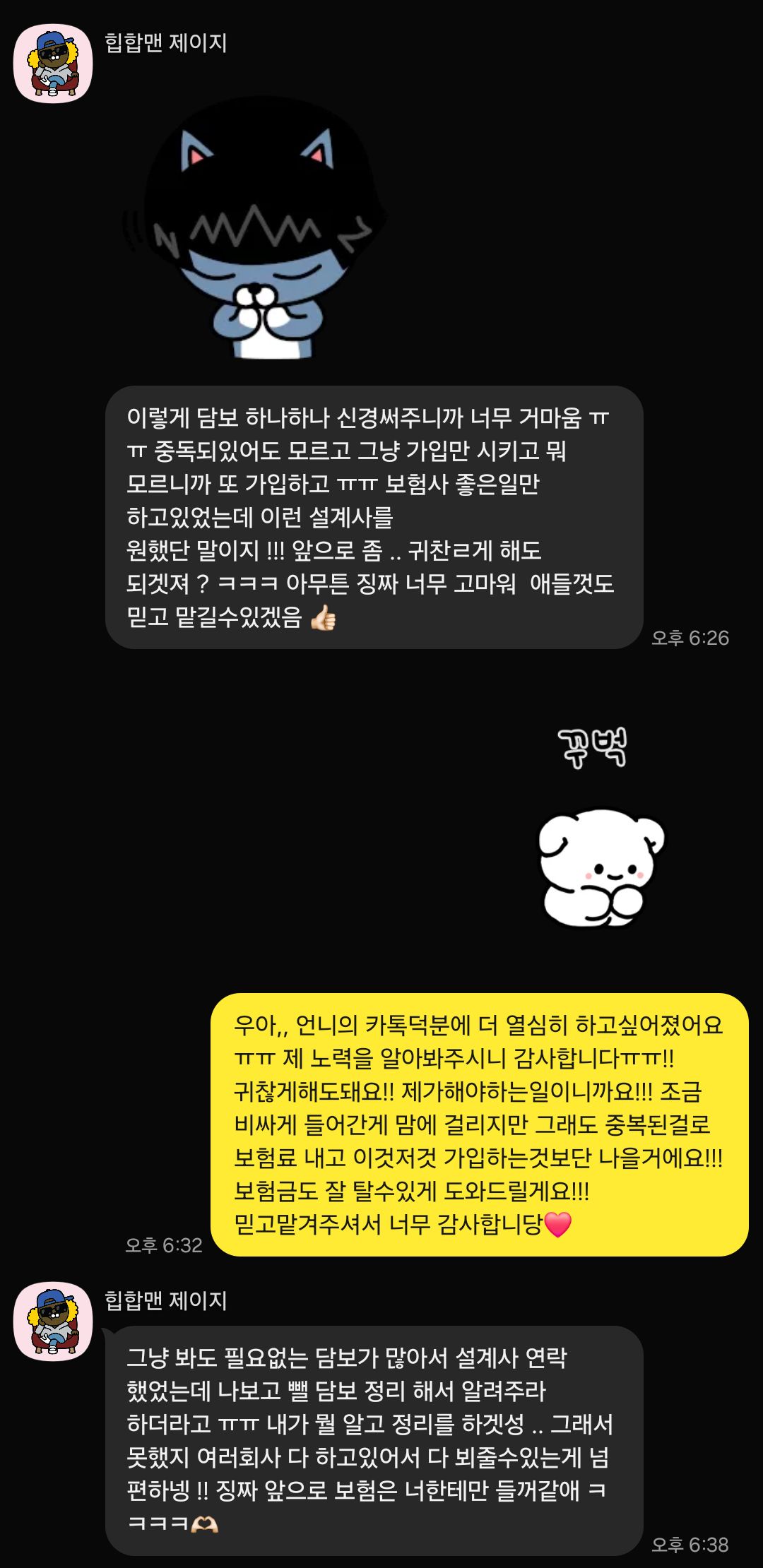Tap the white puppy 꾸벅 emoticon
763x1568 pixels.
point(599,833)
